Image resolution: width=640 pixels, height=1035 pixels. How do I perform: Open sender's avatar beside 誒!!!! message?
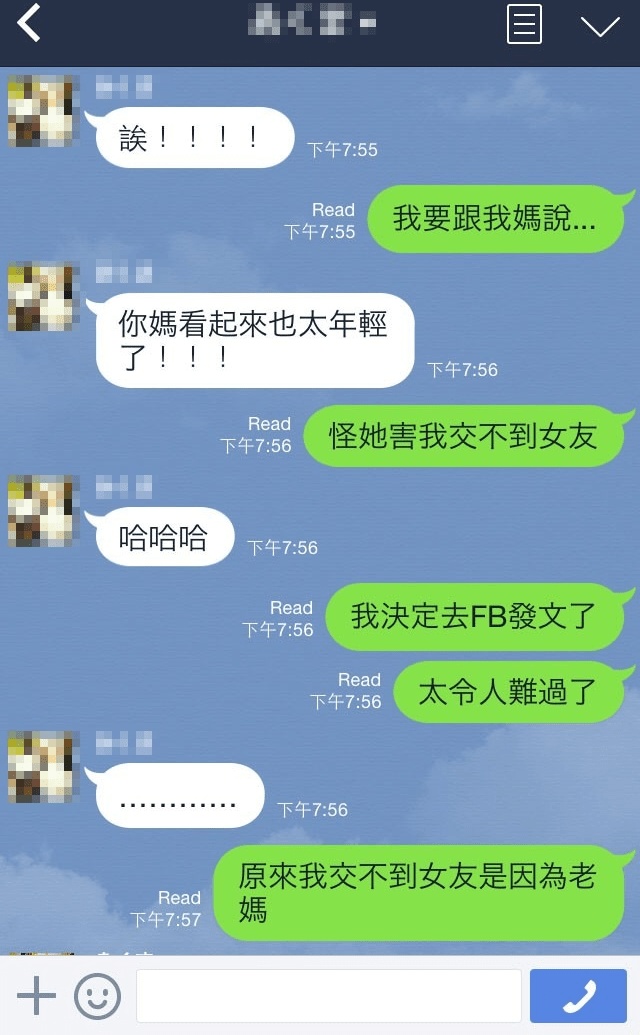(x=41, y=110)
